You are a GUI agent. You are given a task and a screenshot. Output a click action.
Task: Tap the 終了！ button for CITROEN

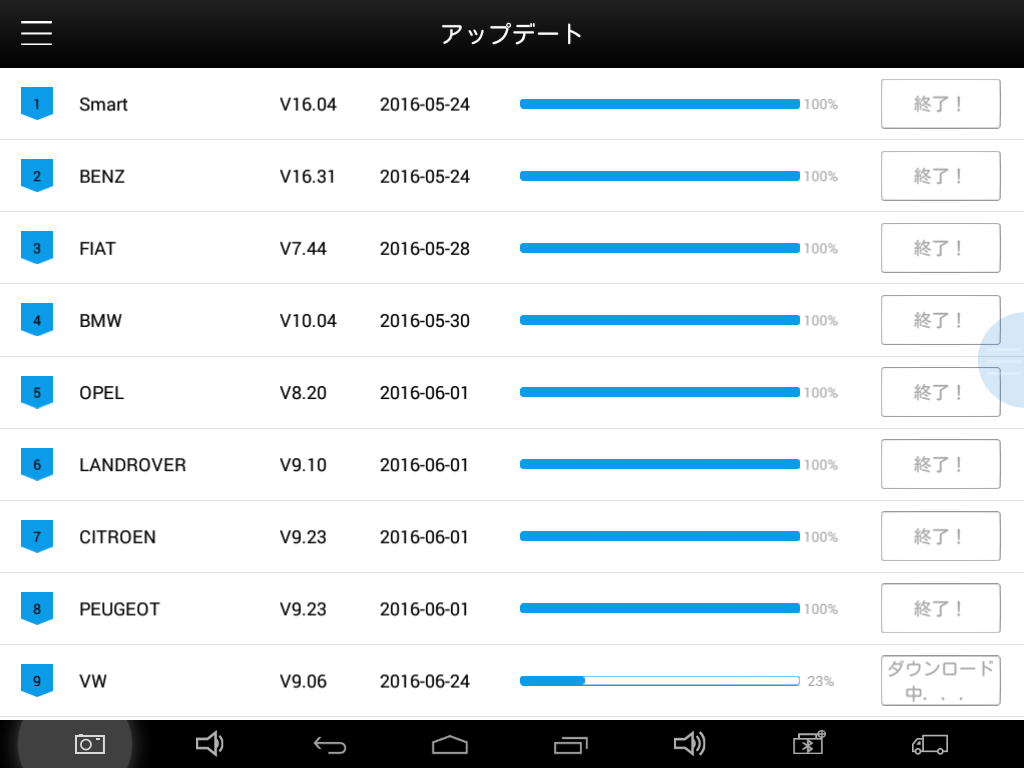click(940, 536)
